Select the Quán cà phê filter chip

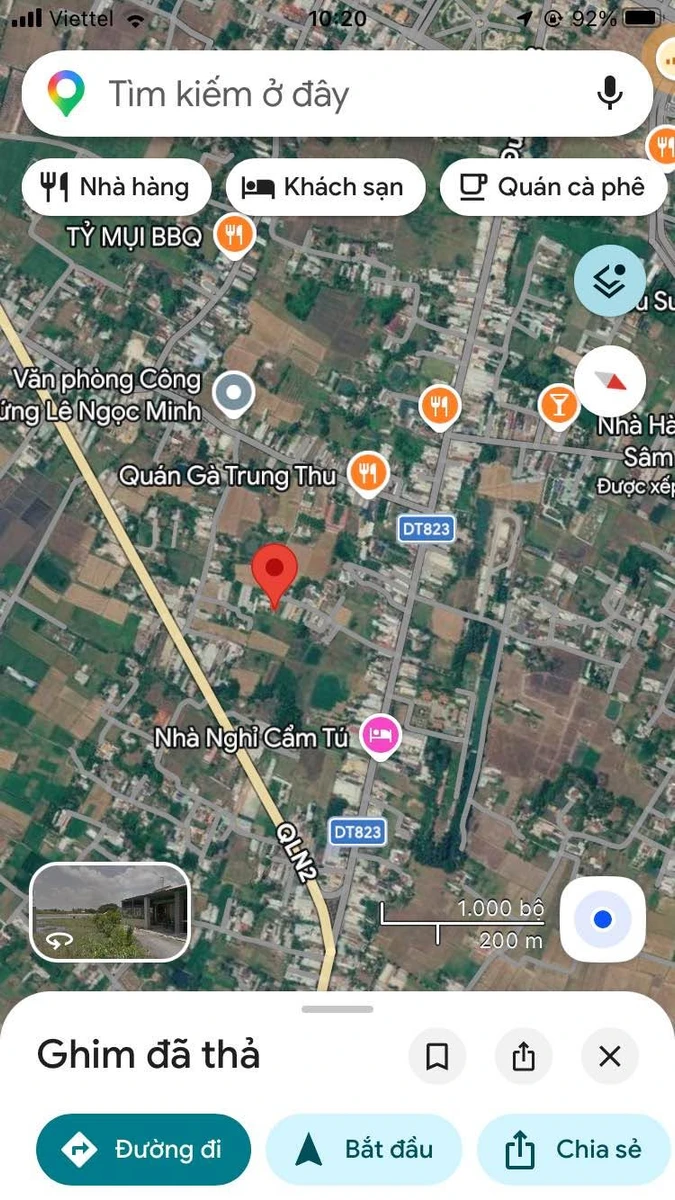[553, 187]
